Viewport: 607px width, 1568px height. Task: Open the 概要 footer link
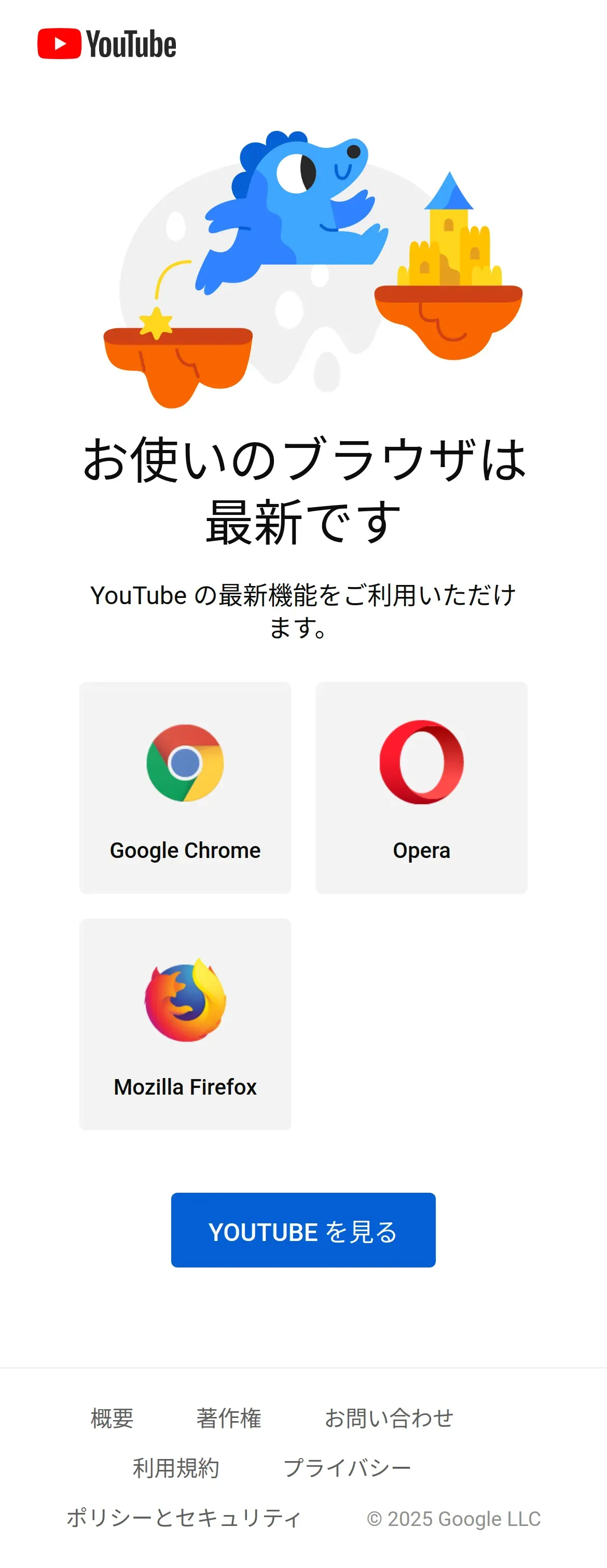point(112,1417)
